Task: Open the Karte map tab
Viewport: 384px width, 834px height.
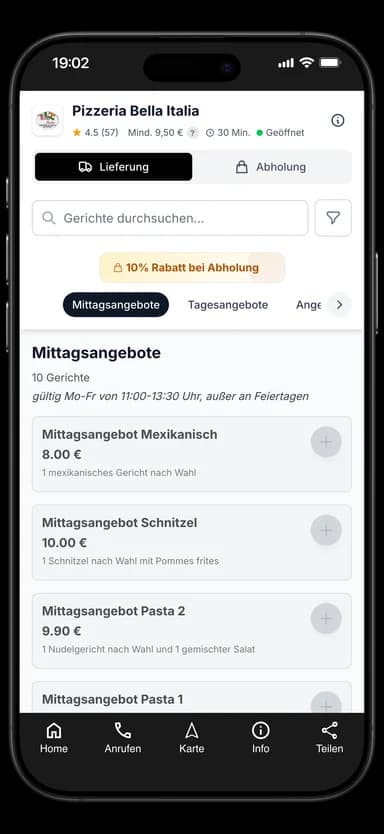Action: pyautogui.click(x=192, y=738)
